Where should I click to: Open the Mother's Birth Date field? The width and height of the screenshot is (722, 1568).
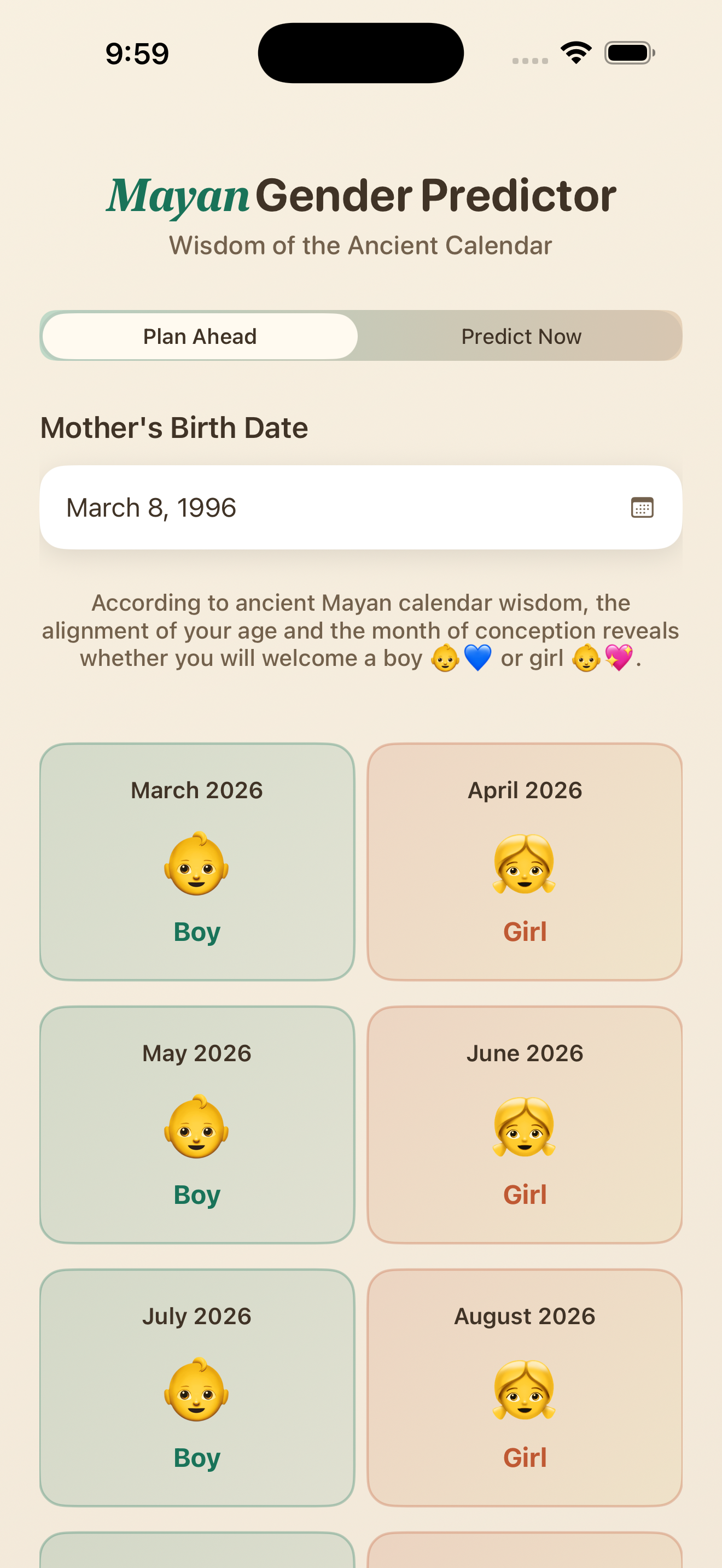[361, 507]
